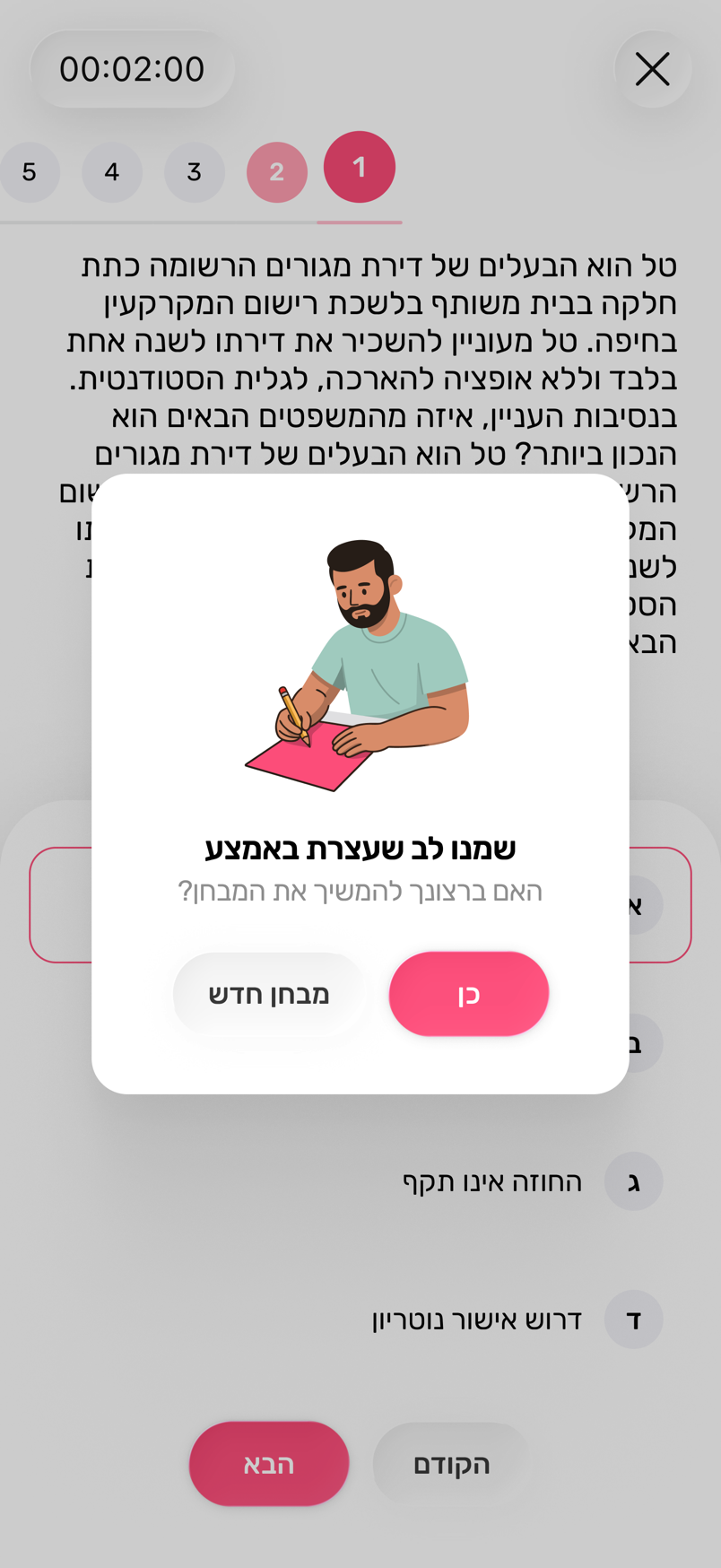Close the exam with the X icon

652,69
